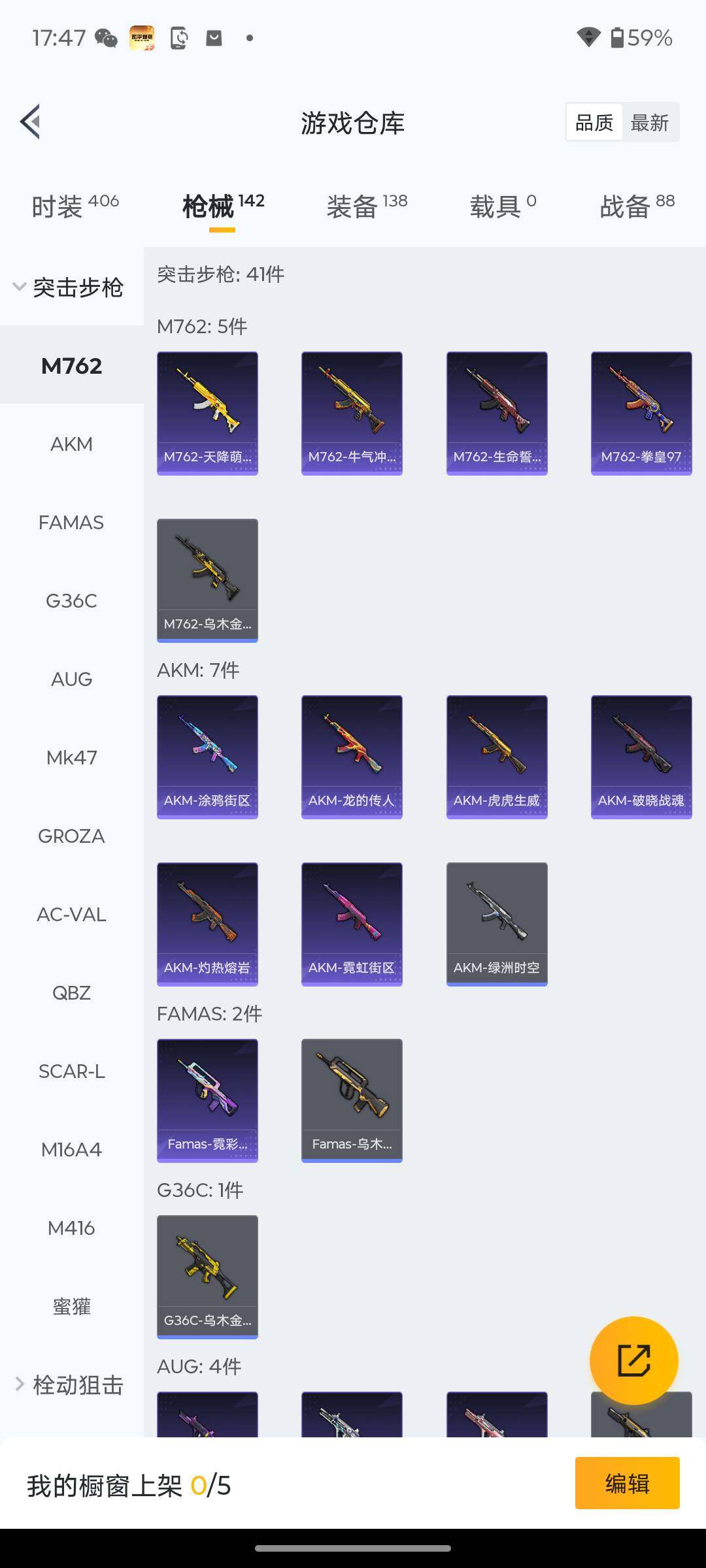Image resolution: width=706 pixels, height=1568 pixels.
Task: View the AKM-绿洲时空 skin
Action: [x=497, y=924]
